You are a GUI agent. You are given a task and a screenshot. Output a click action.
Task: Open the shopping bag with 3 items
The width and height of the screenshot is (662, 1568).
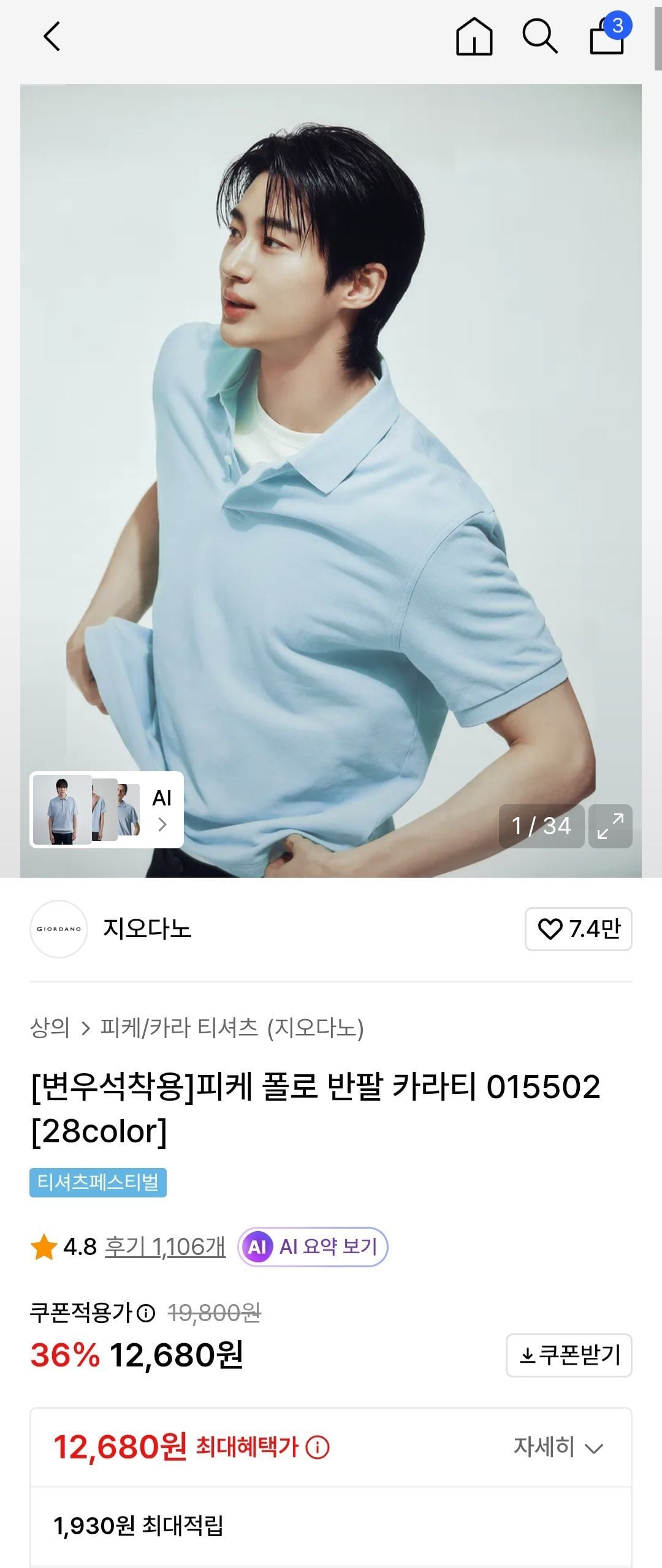click(609, 34)
